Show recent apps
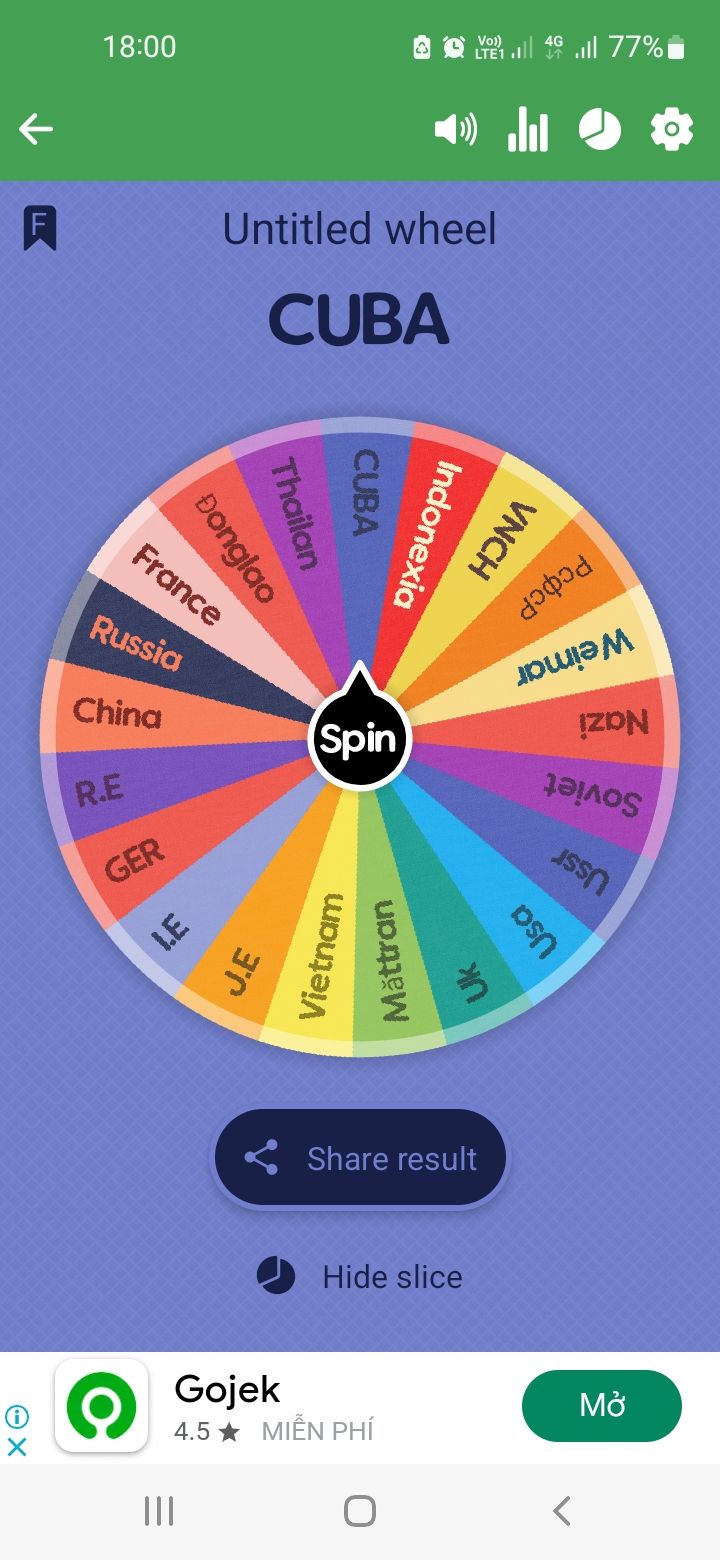Viewport: 720px width, 1560px height. click(x=159, y=1510)
